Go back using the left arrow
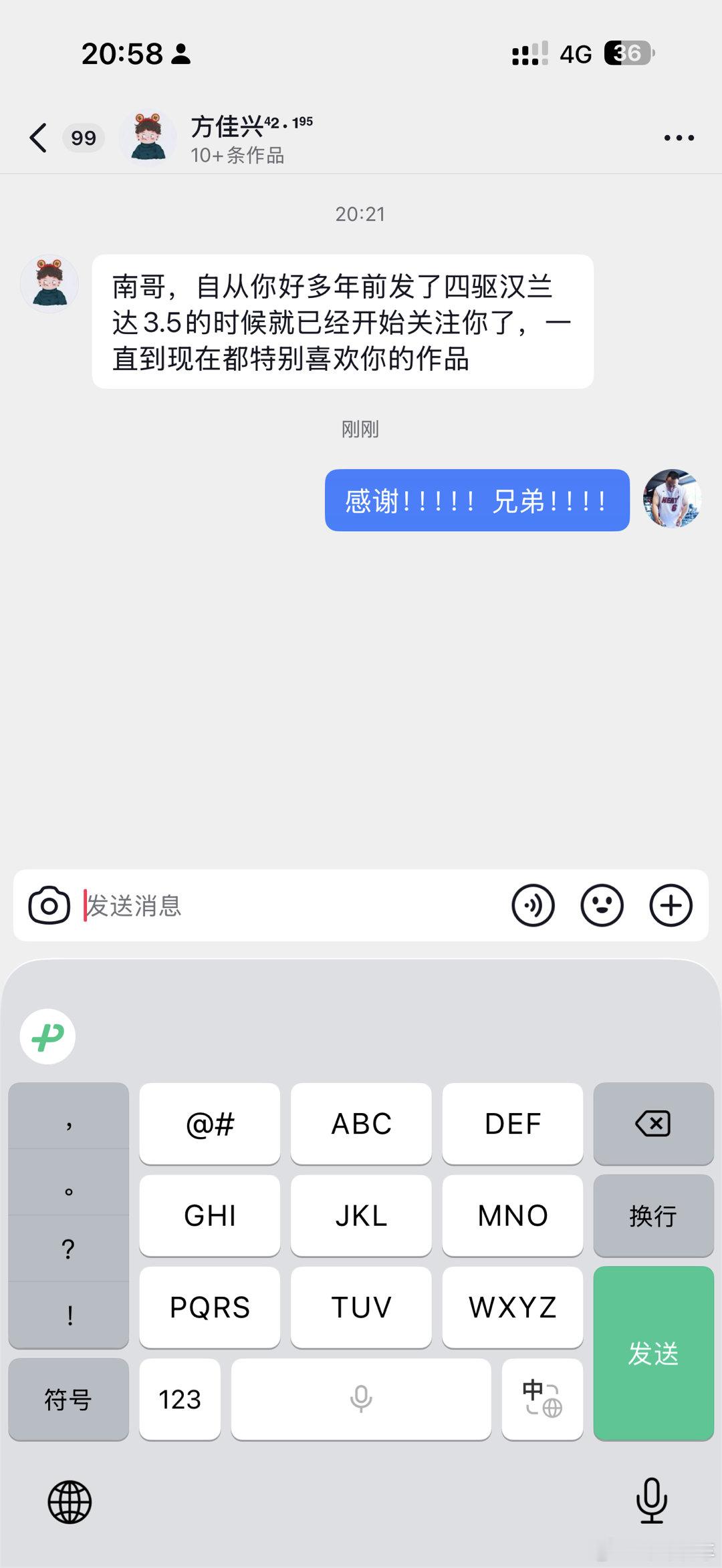Viewport: 722px width, 1568px height. pyautogui.click(x=37, y=137)
